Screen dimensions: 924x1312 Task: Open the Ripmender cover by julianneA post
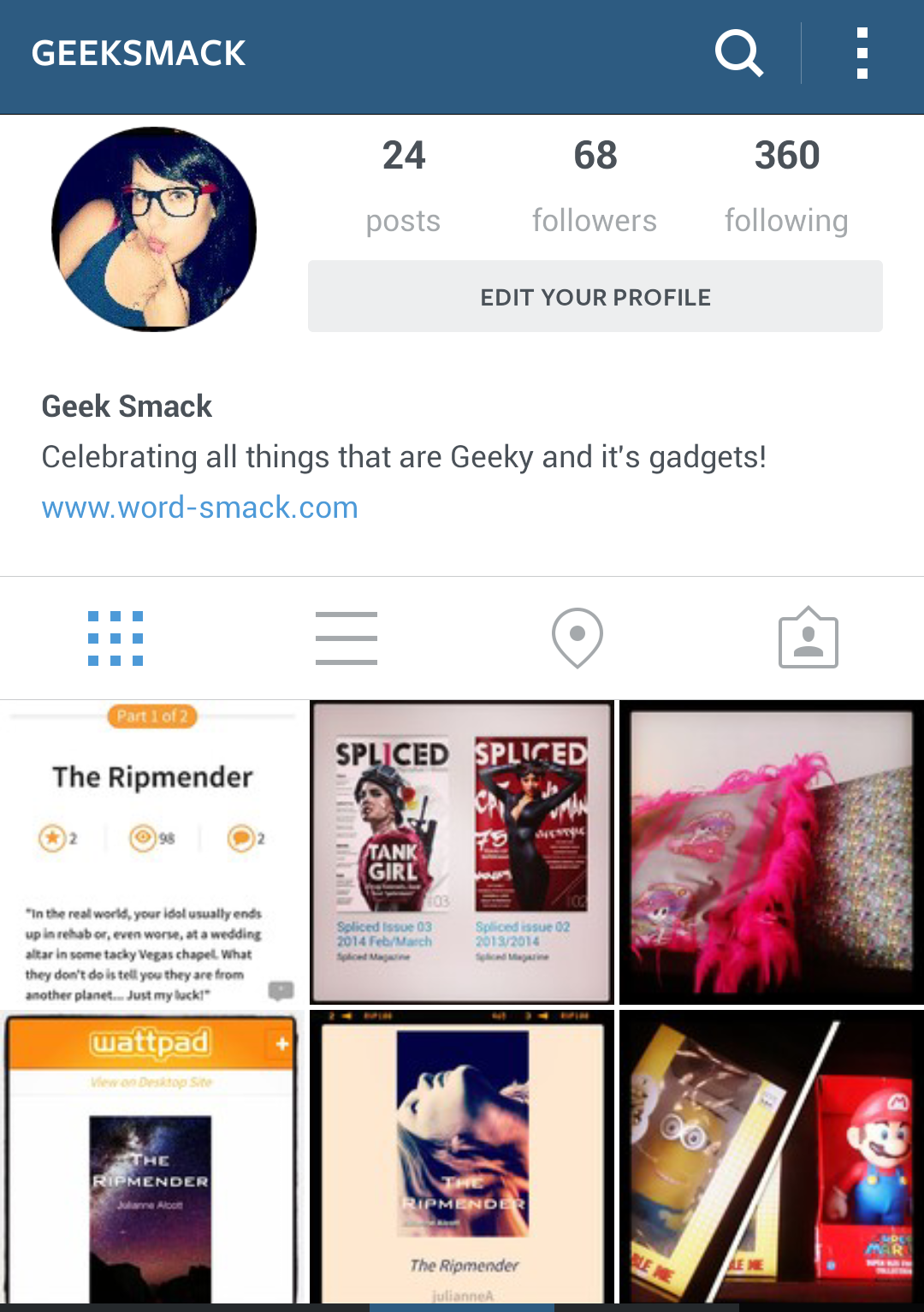coord(462,1157)
